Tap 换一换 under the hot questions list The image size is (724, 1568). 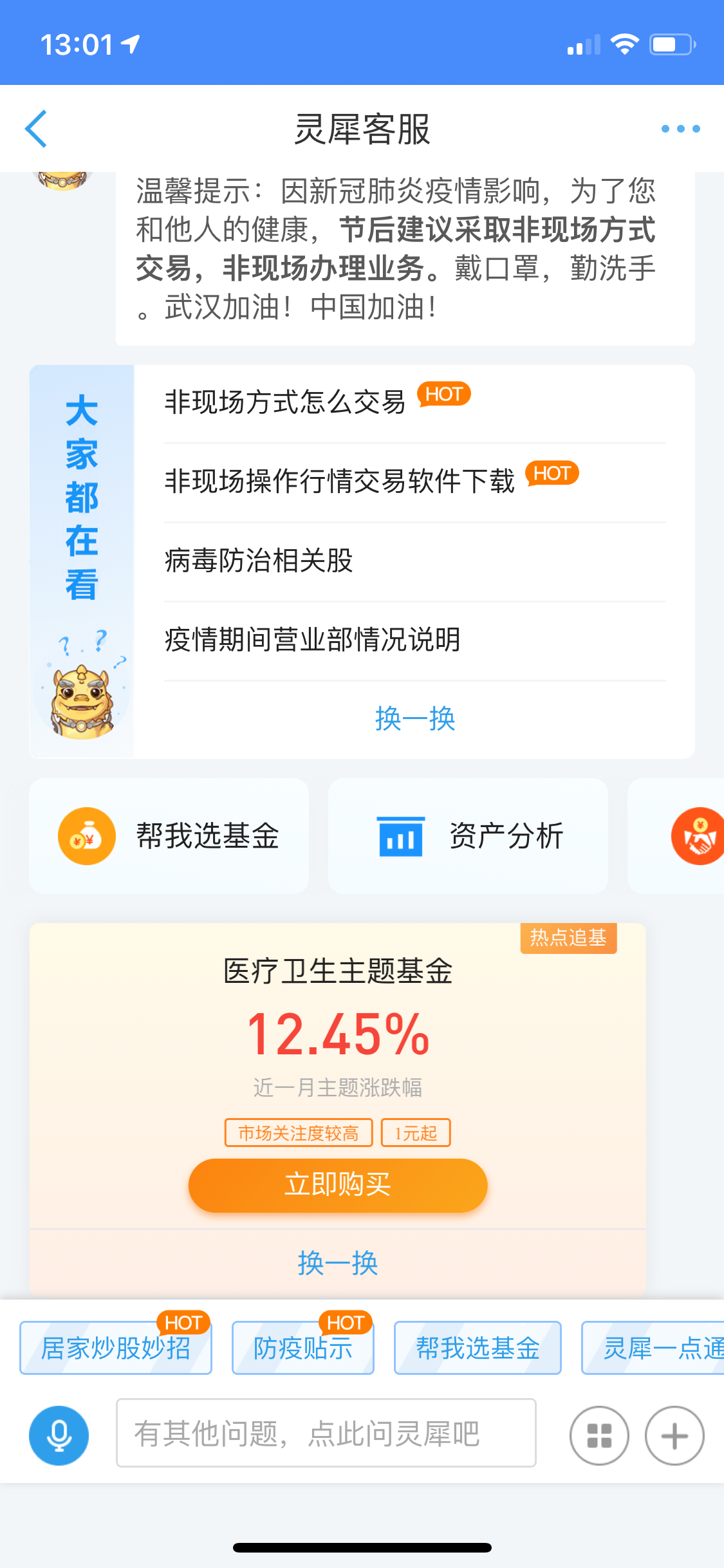[x=415, y=718]
